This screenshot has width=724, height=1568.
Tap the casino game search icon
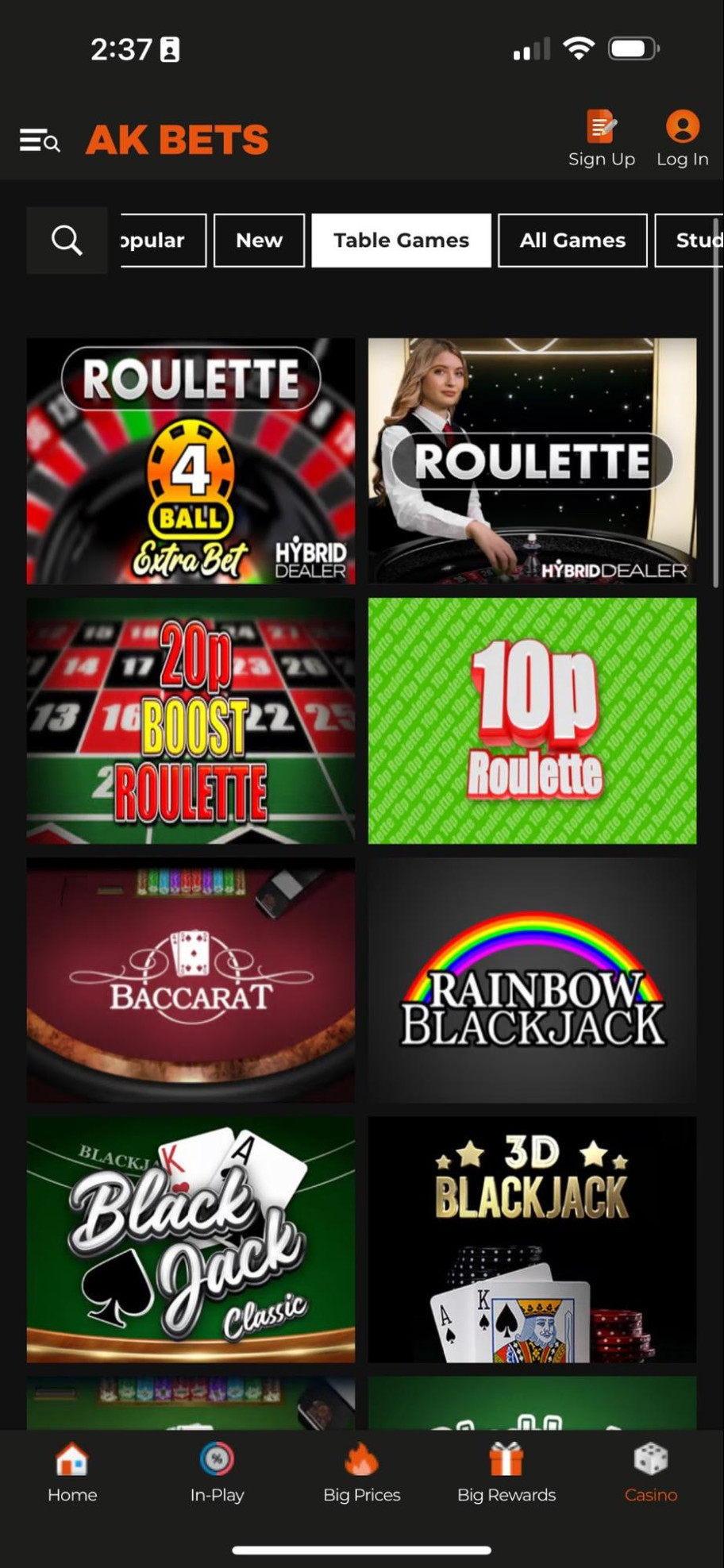click(67, 240)
